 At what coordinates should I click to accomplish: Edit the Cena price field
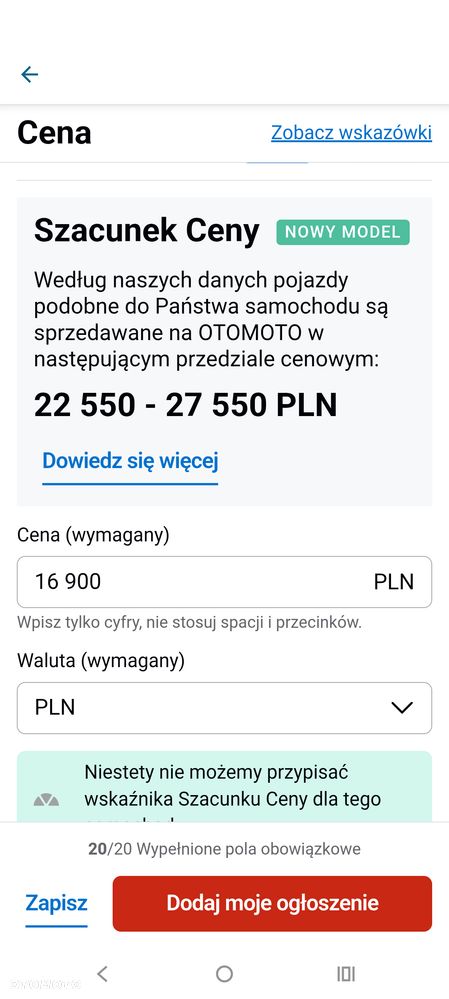click(224, 582)
